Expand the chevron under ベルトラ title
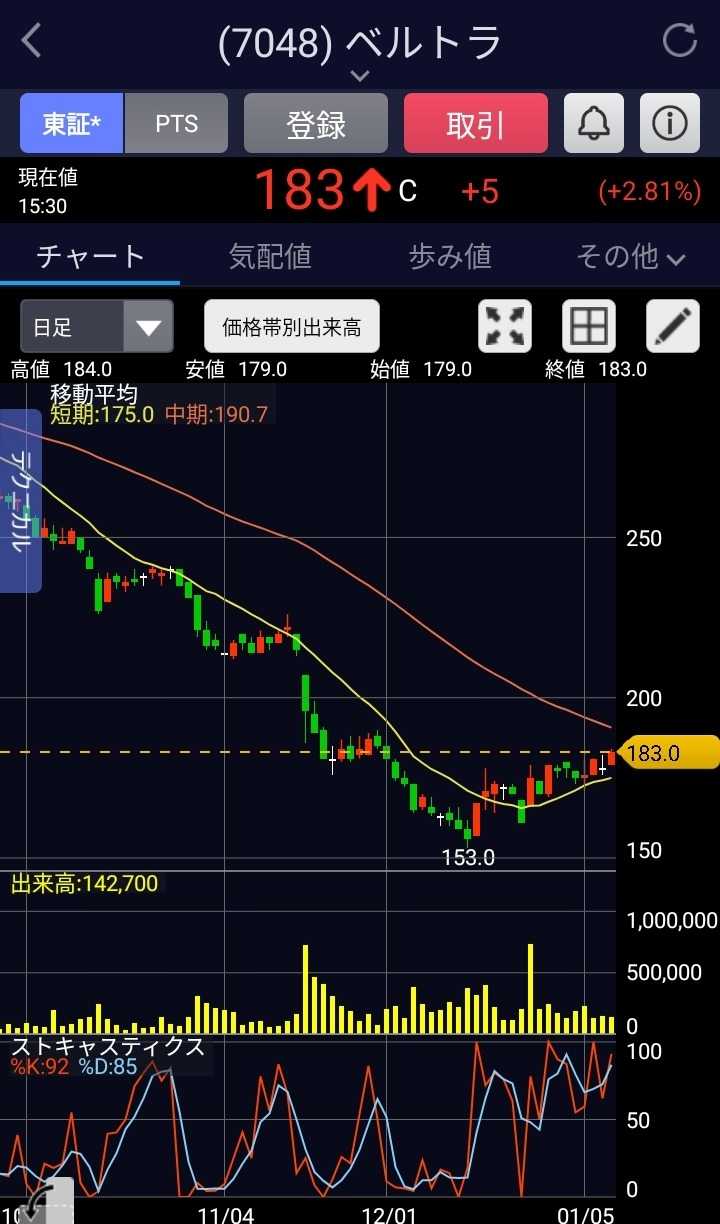Image resolution: width=720 pixels, height=1224 pixels. 360,76
